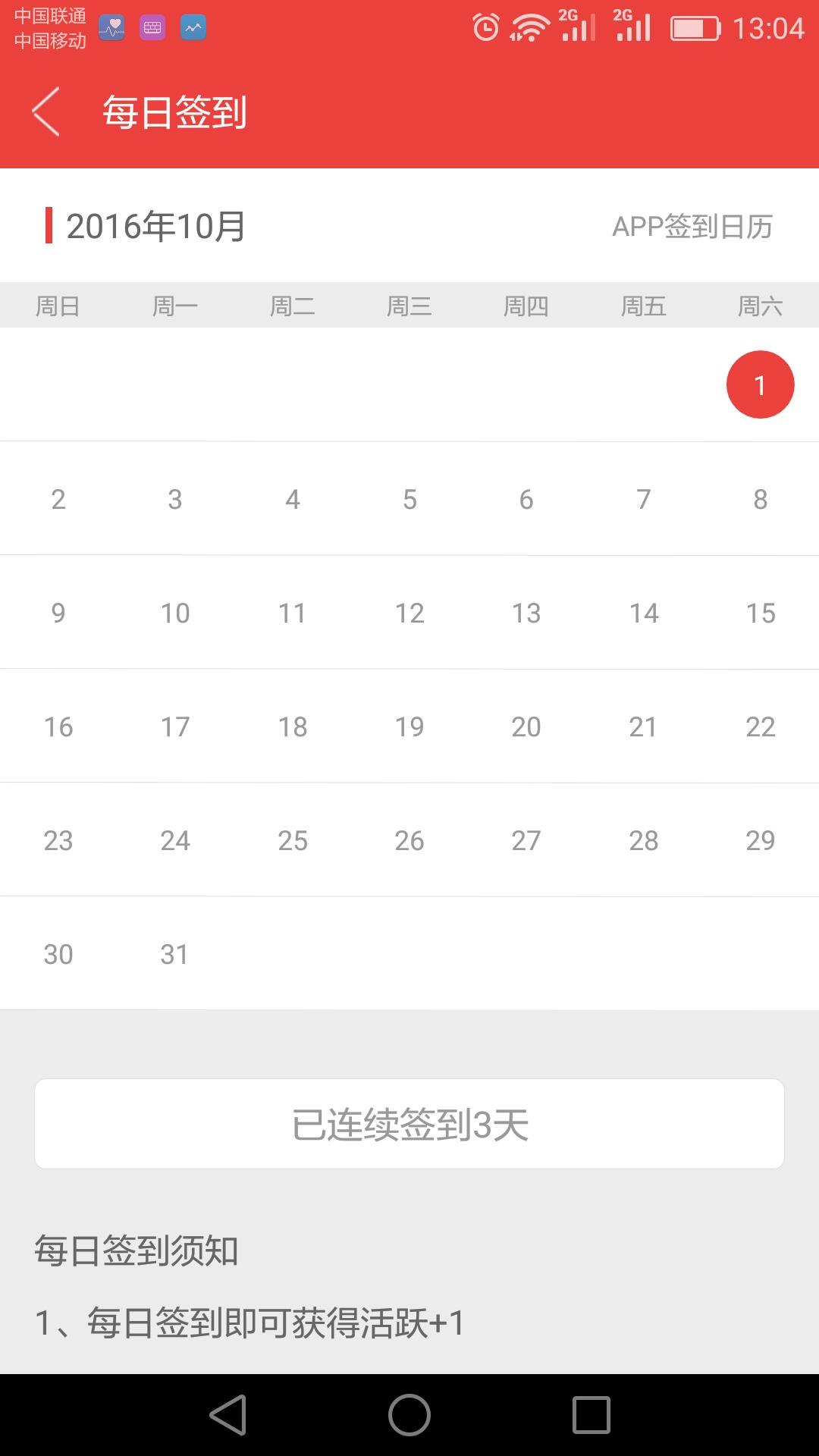Open the recent apps overview
Screen dimensions: 819x1456
tap(591, 1415)
